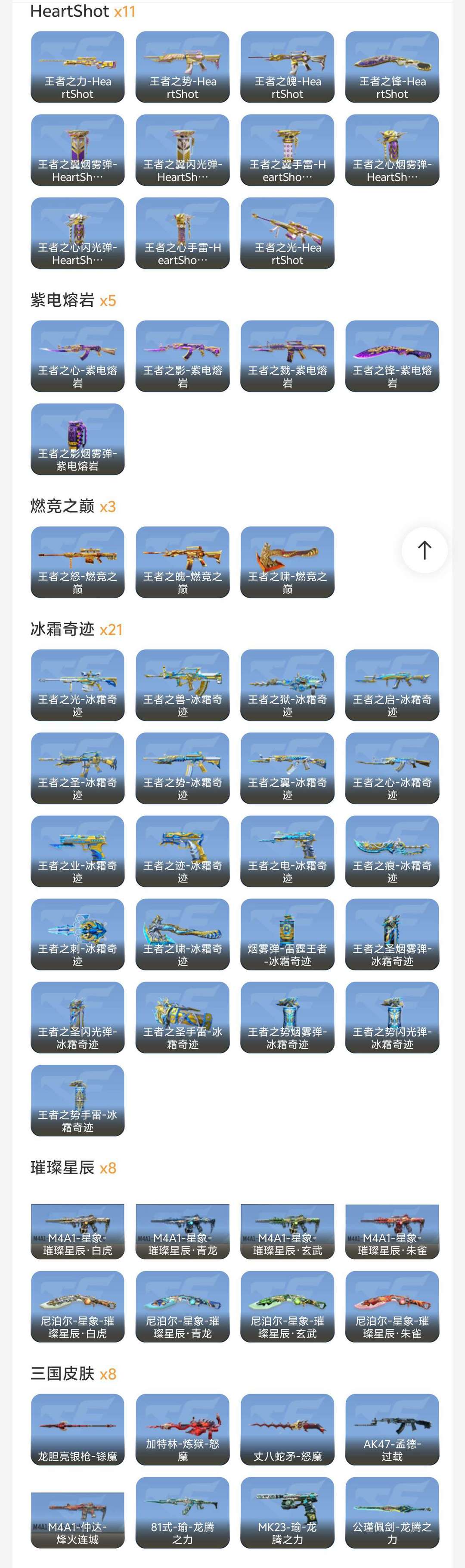This screenshot has height=1568, width=465.
Task: Open the 王者之影烟雾弹-紫电熔岩 tile
Action: click(77, 439)
